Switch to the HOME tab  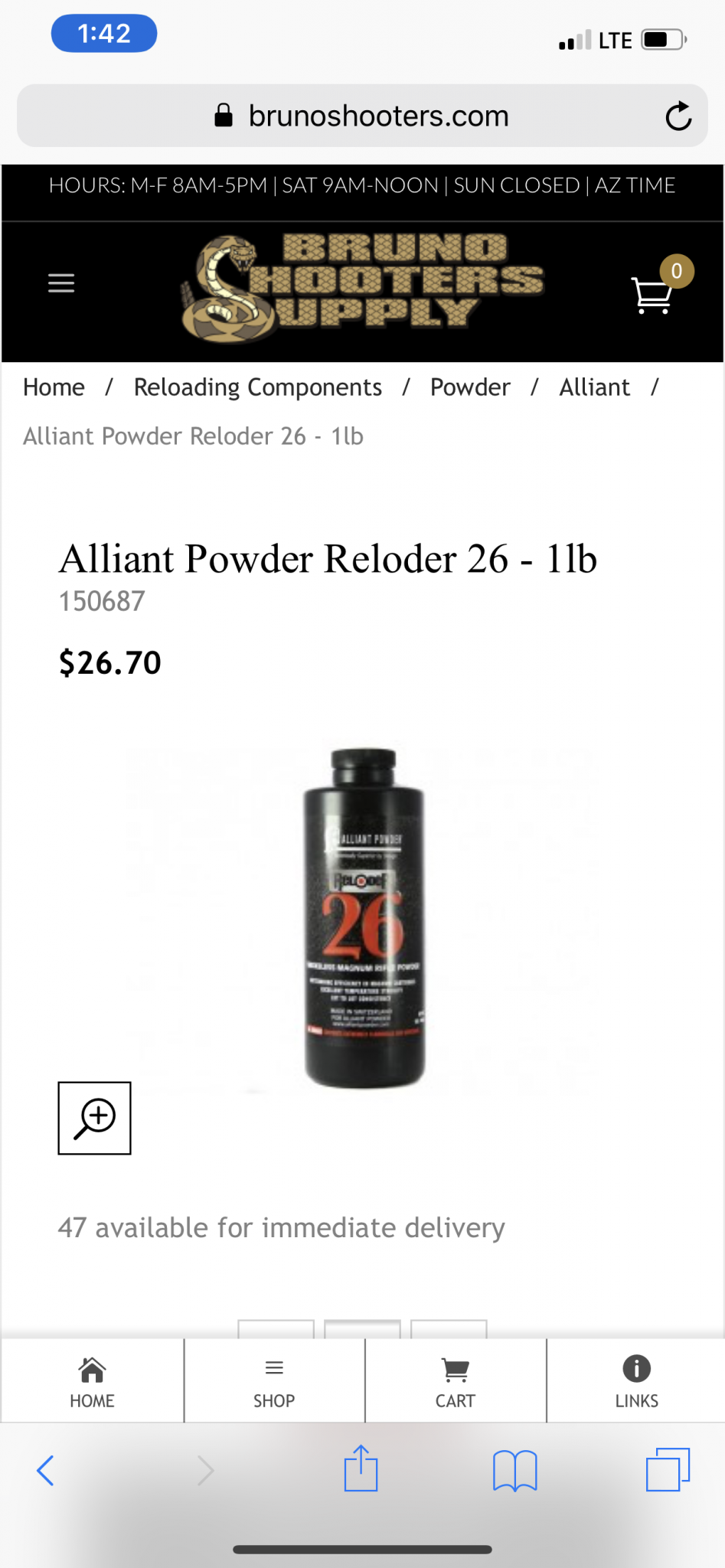click(x=92, y=1382)
